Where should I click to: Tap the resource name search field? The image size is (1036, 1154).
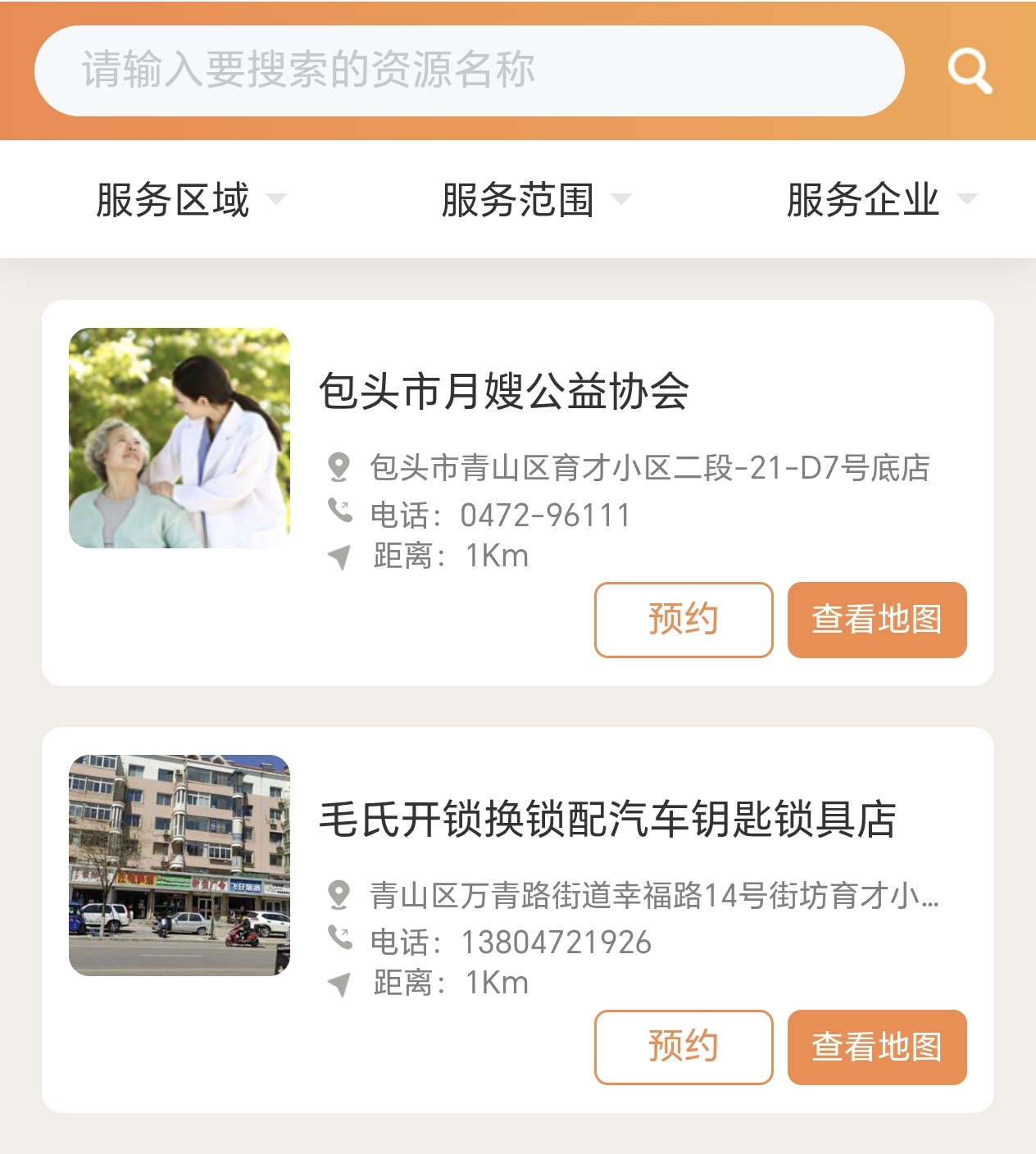tap(469, 70)
